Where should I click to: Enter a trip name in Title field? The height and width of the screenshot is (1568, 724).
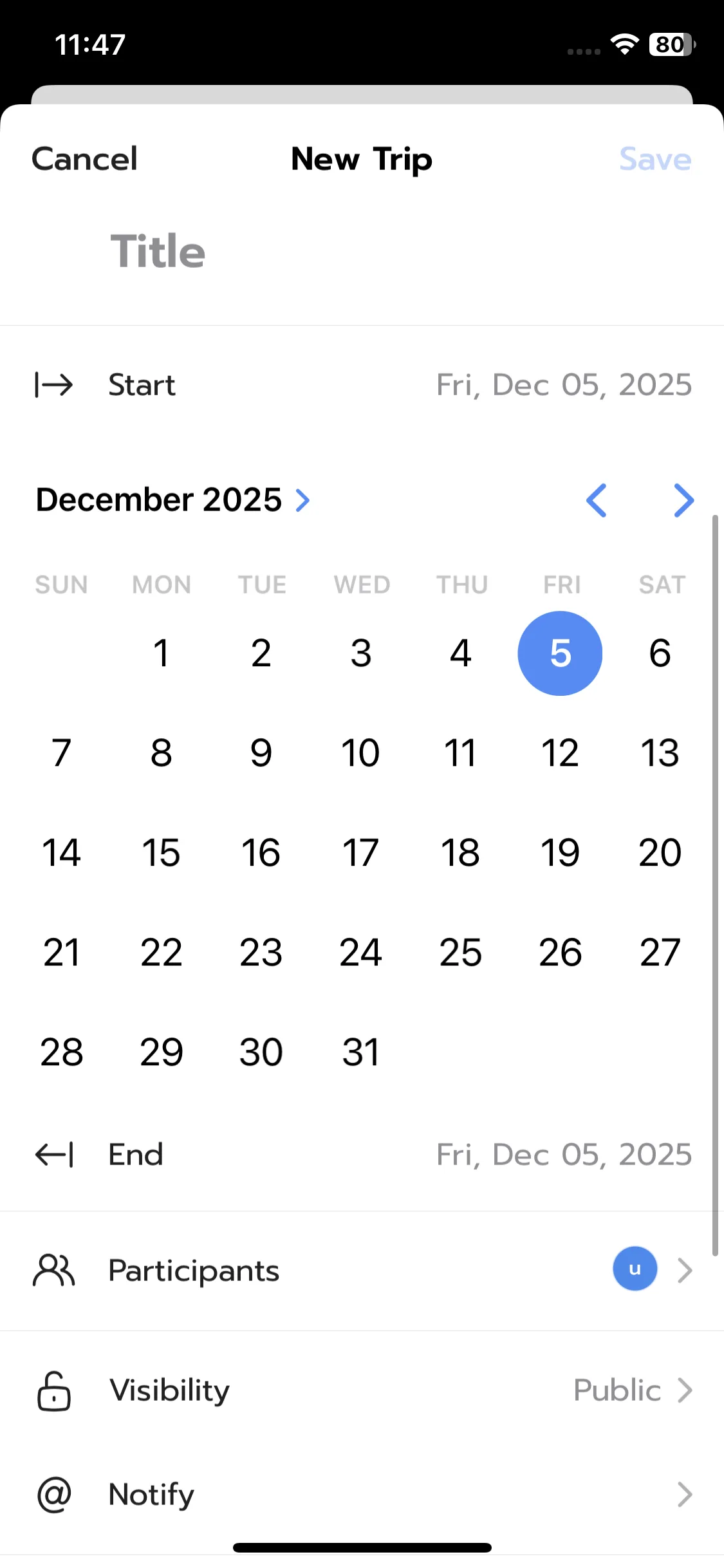(360, 251)
